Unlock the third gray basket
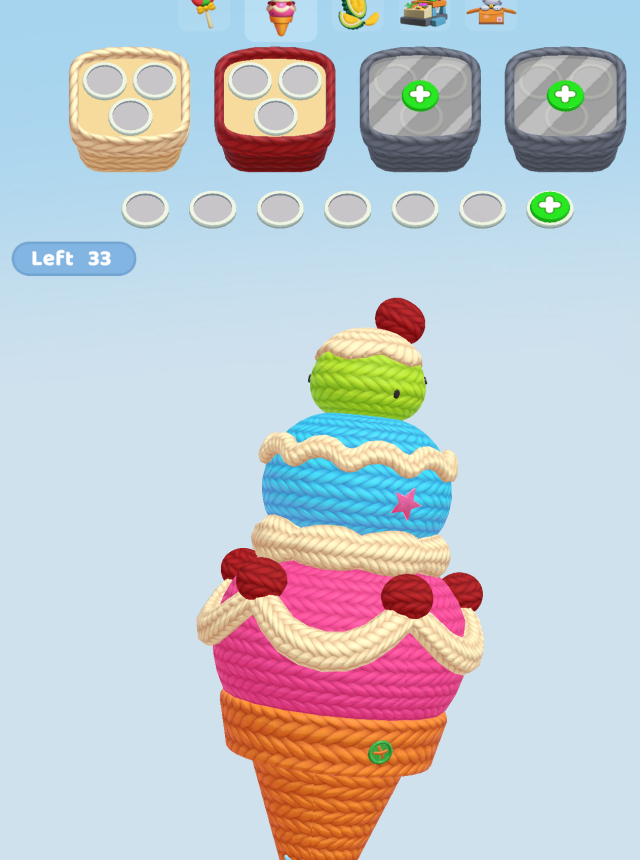 click(420, 95)
